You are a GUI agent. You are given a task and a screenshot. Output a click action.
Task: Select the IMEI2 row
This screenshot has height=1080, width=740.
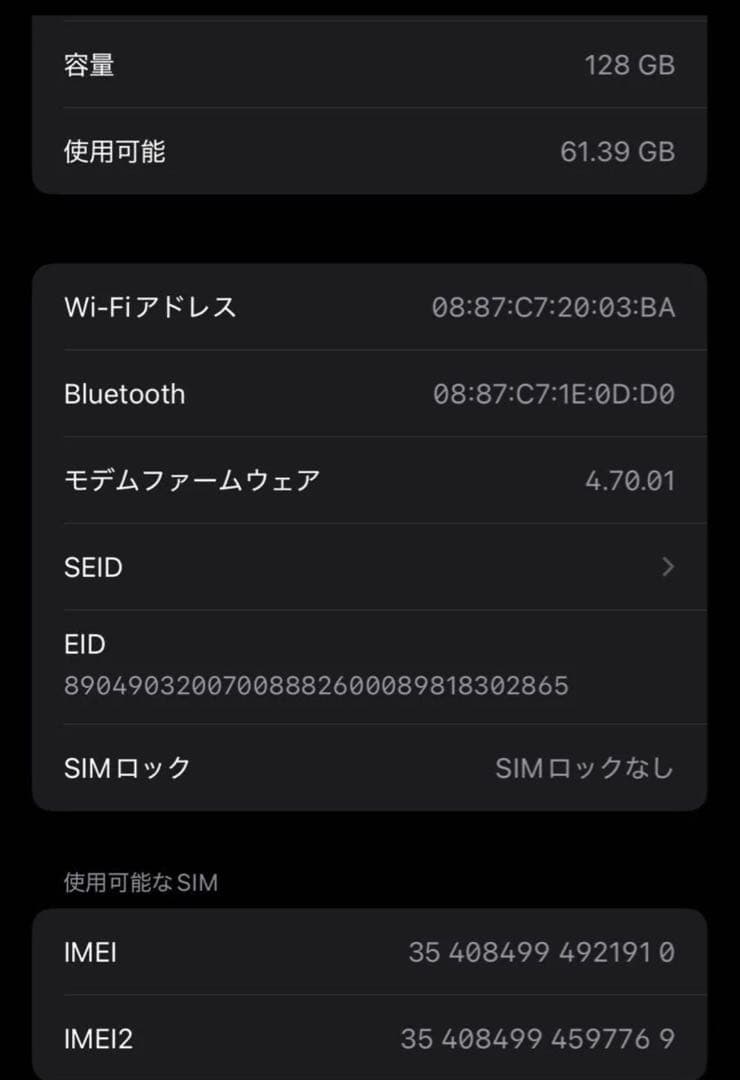tap(370, 1039)
